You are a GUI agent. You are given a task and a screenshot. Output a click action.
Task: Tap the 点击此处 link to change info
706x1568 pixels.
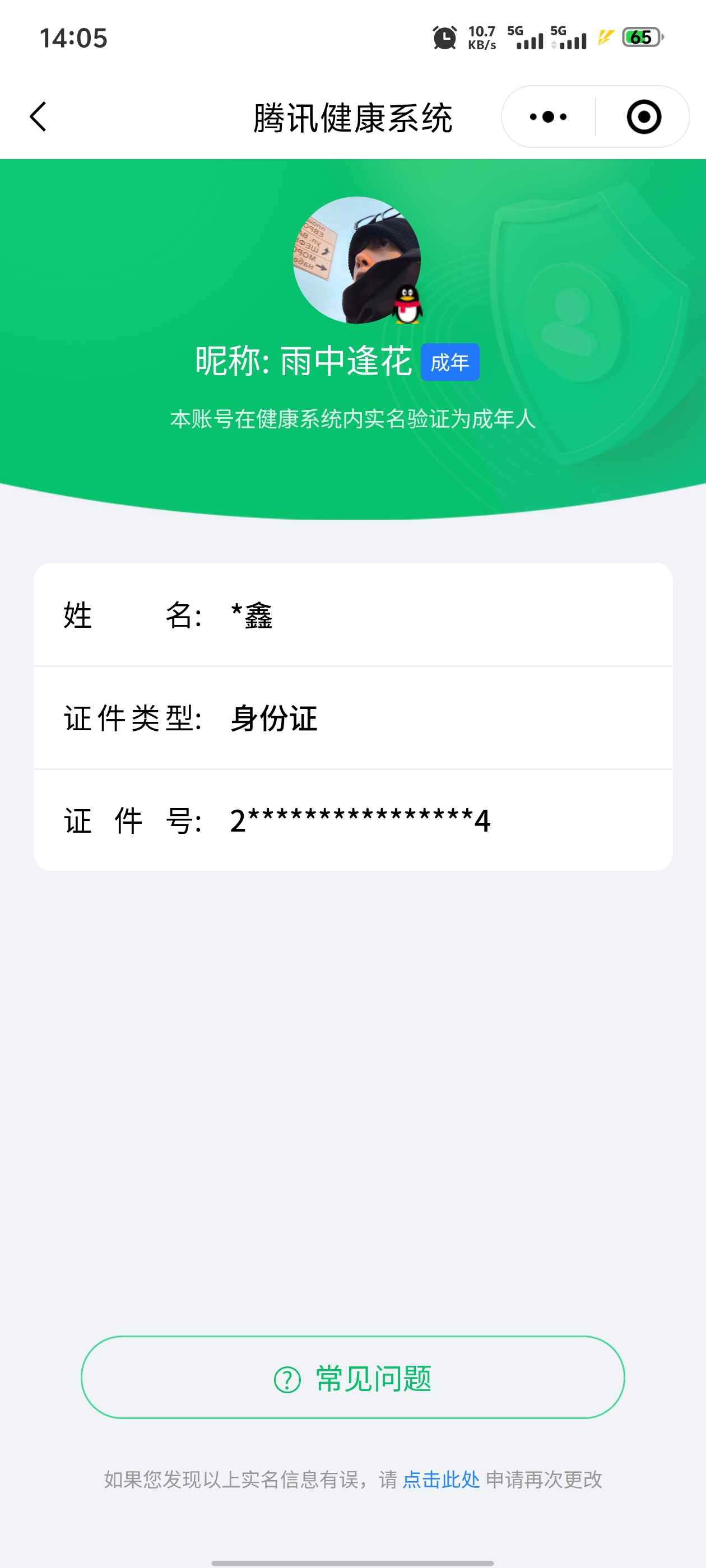click(x=441, y=1480)
